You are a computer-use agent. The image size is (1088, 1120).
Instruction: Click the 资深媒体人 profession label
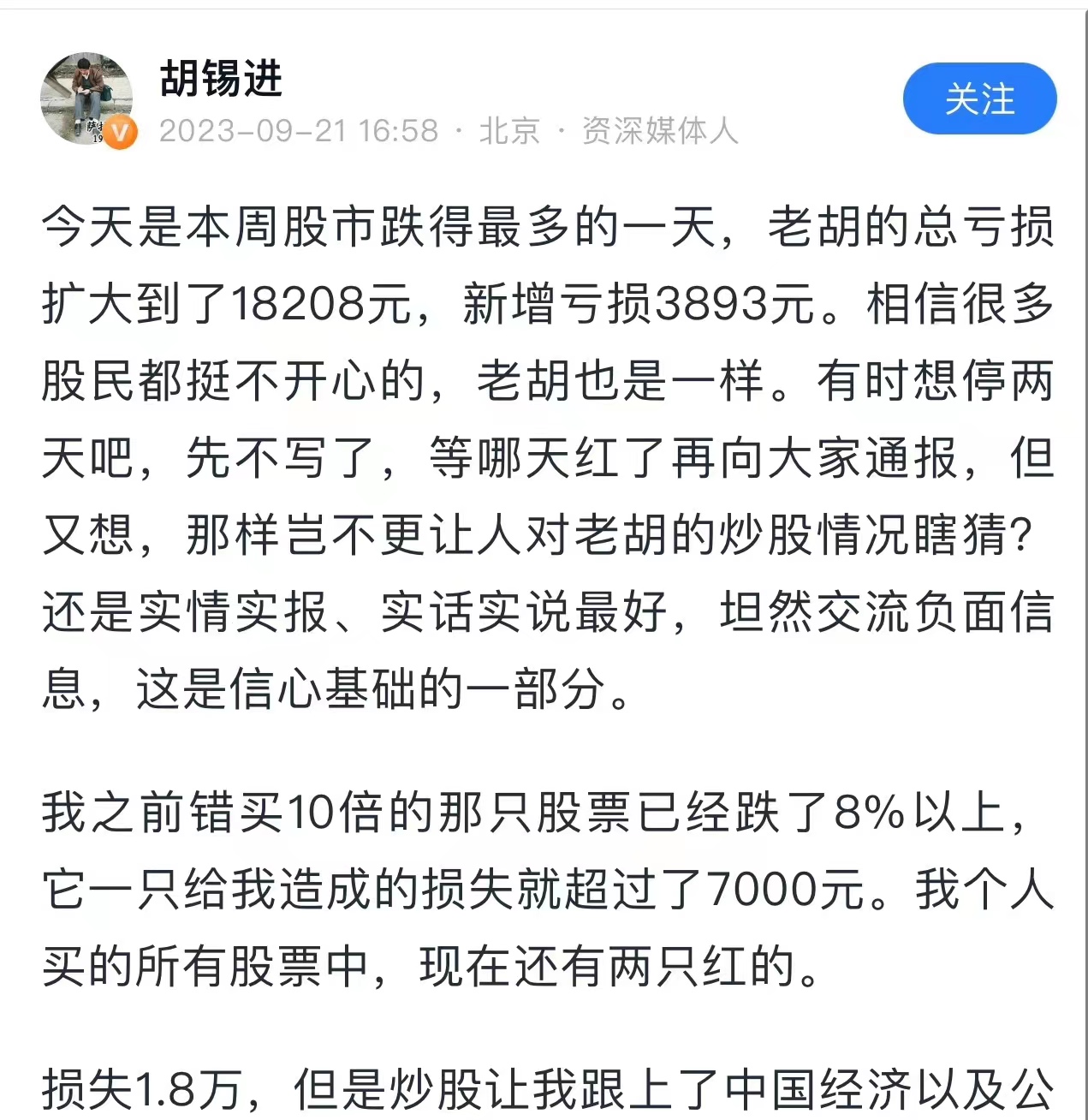[x=661, y=130]
